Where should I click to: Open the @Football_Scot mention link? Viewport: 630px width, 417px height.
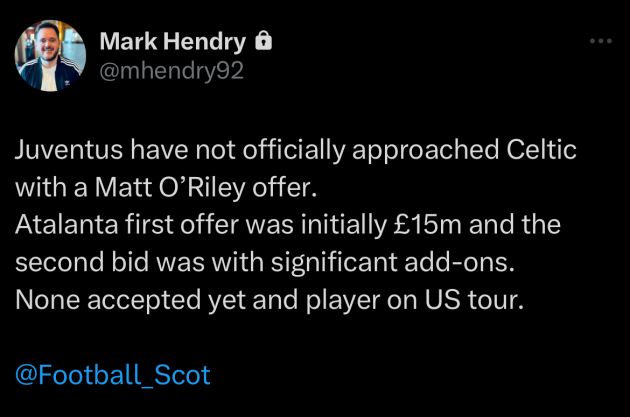tap(113, 375)
